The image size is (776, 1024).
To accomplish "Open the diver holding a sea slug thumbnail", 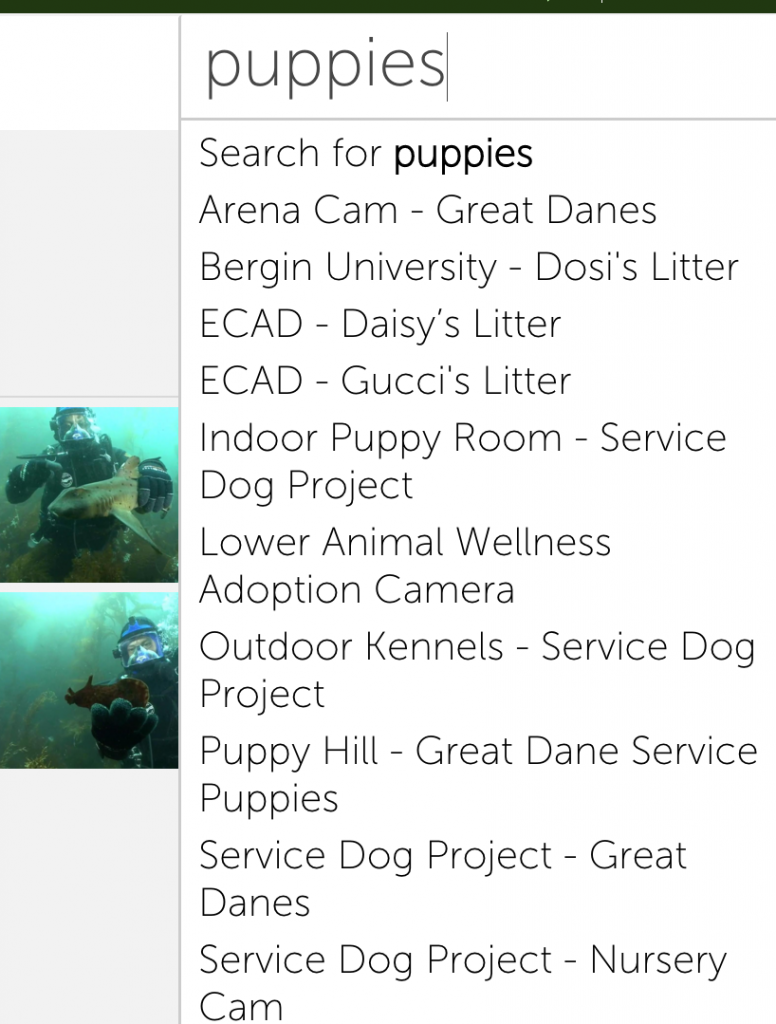I will tap(89, 680).
